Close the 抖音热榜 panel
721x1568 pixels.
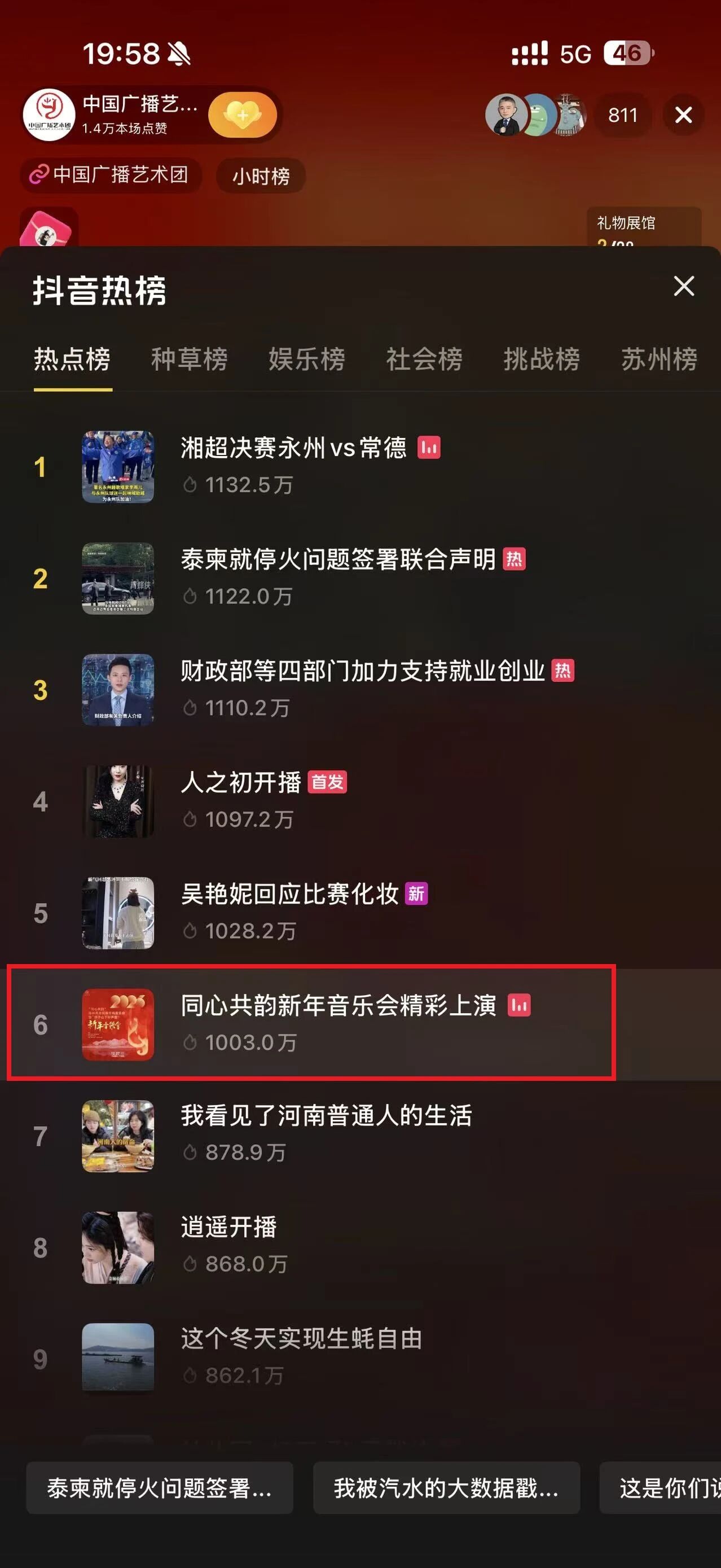pos(683,286)
